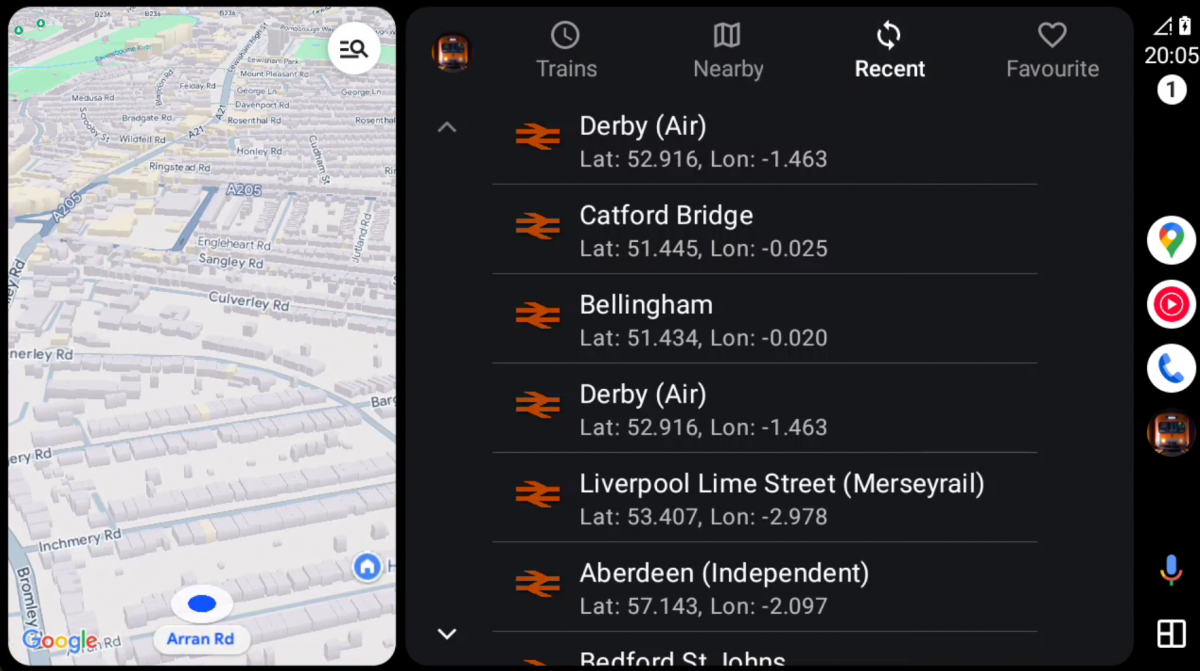Open YouTube Music from the side rail

click(x=1171, y=304)
